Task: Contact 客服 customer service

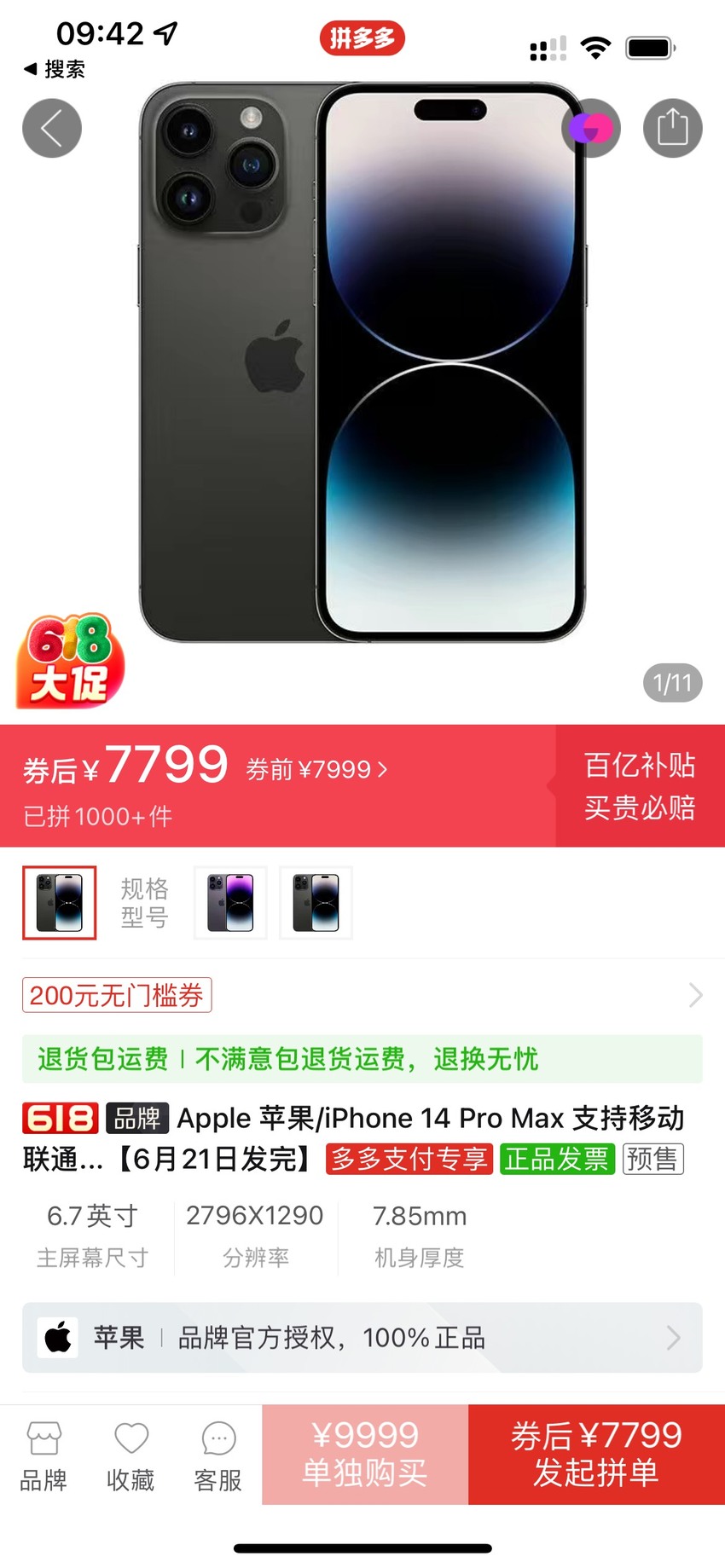Action: (218, 1456)
